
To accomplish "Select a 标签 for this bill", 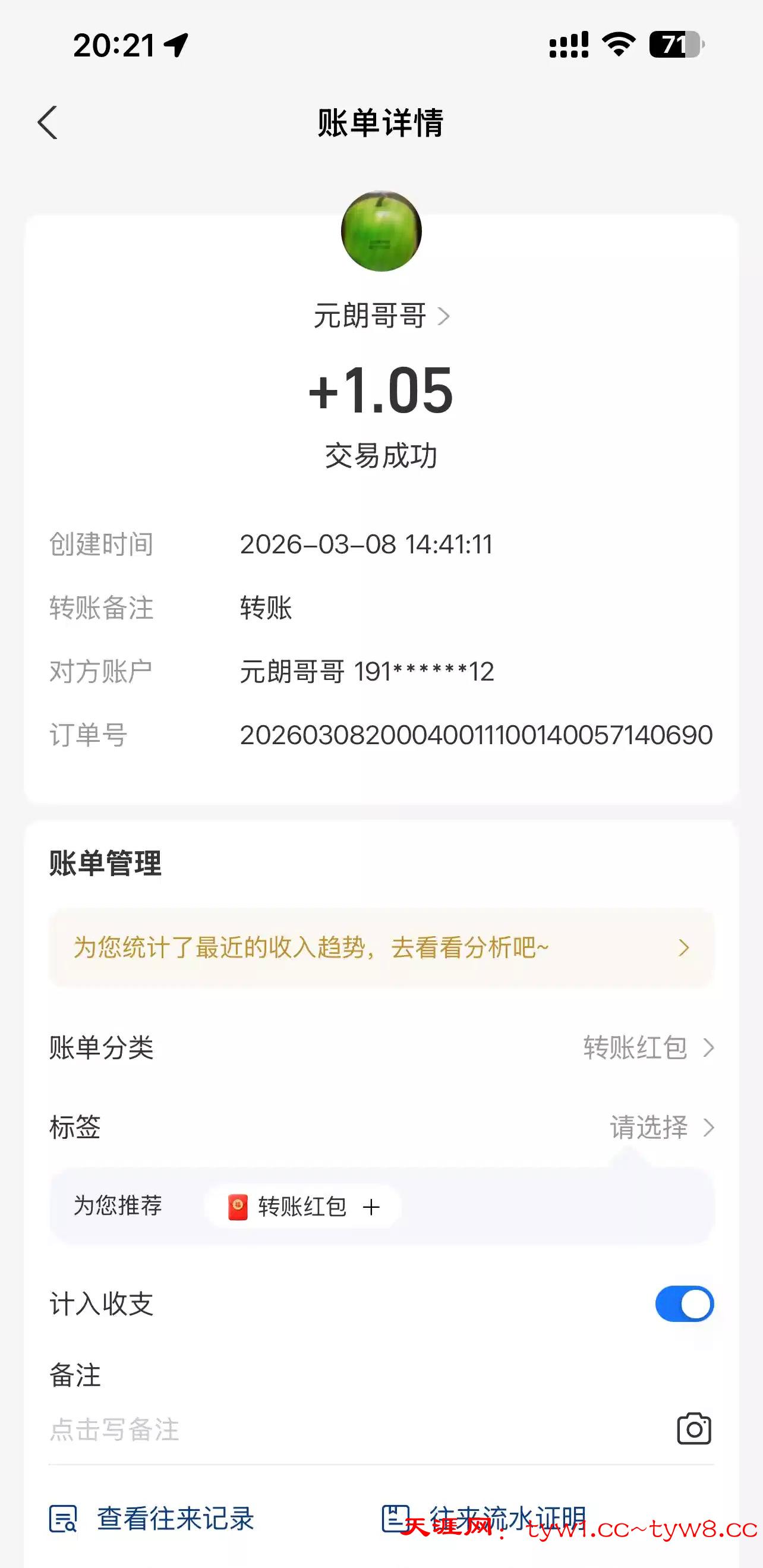I will [661, 1128].
